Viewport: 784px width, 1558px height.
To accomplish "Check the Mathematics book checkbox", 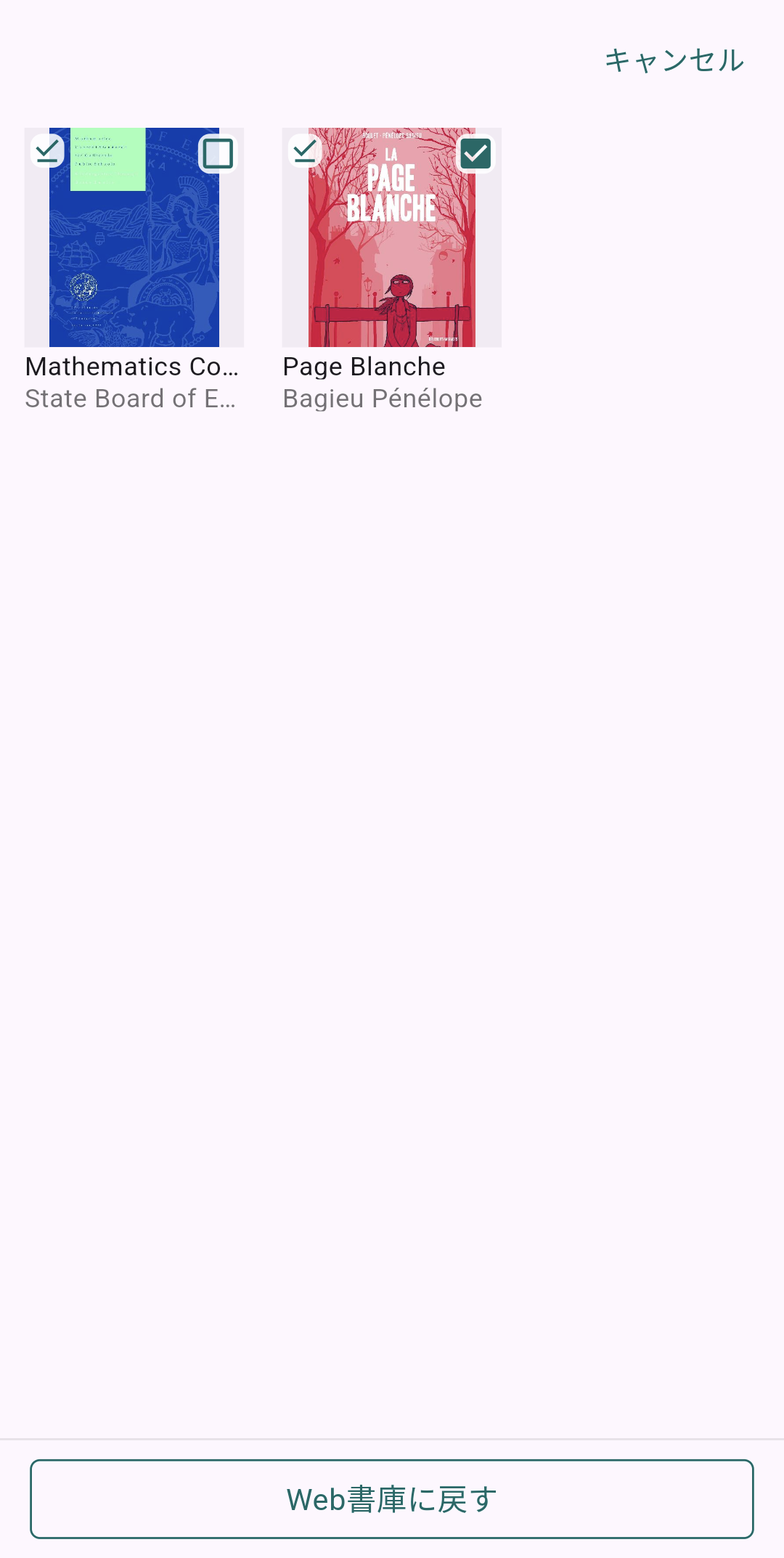I will coord(218,154).
